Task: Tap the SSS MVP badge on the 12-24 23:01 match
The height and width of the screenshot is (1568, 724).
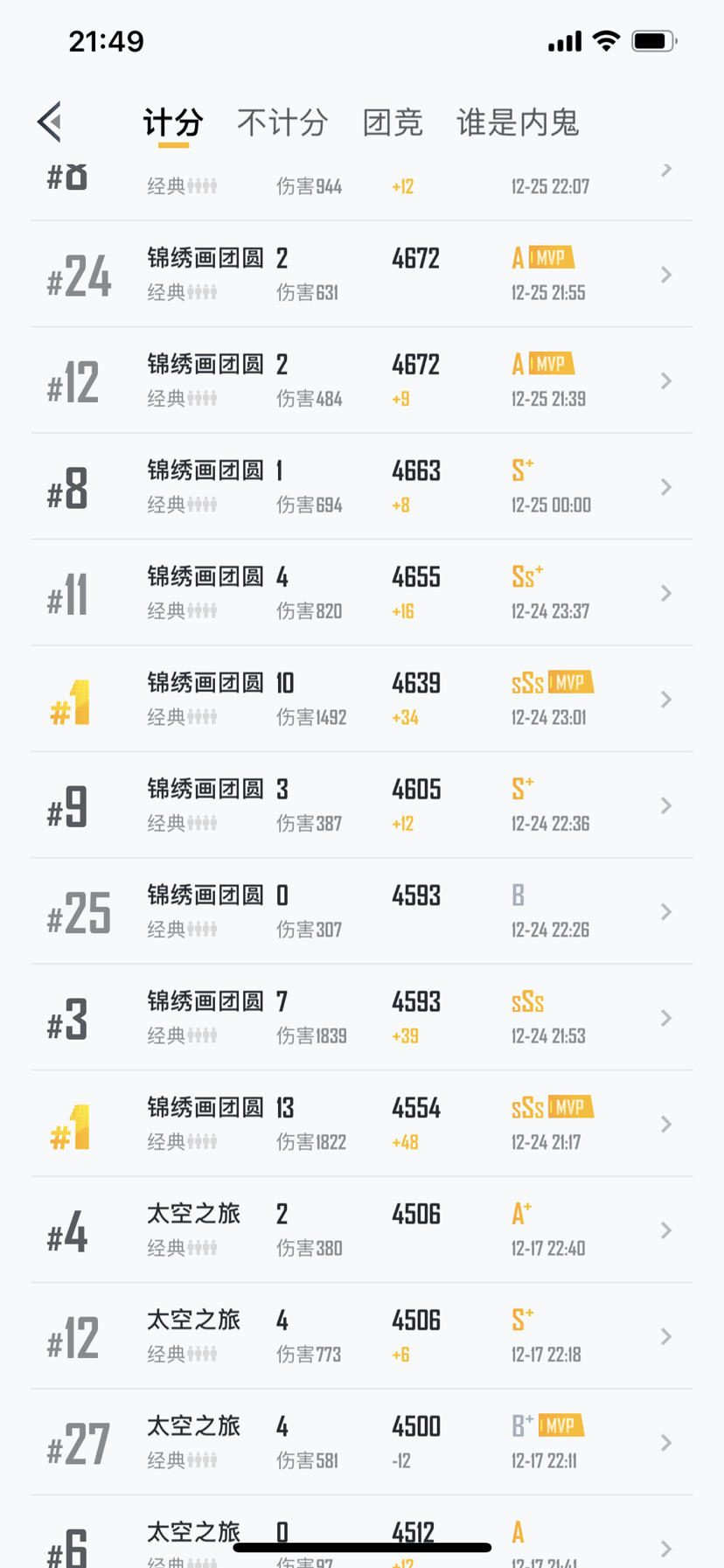Action: 571,682
